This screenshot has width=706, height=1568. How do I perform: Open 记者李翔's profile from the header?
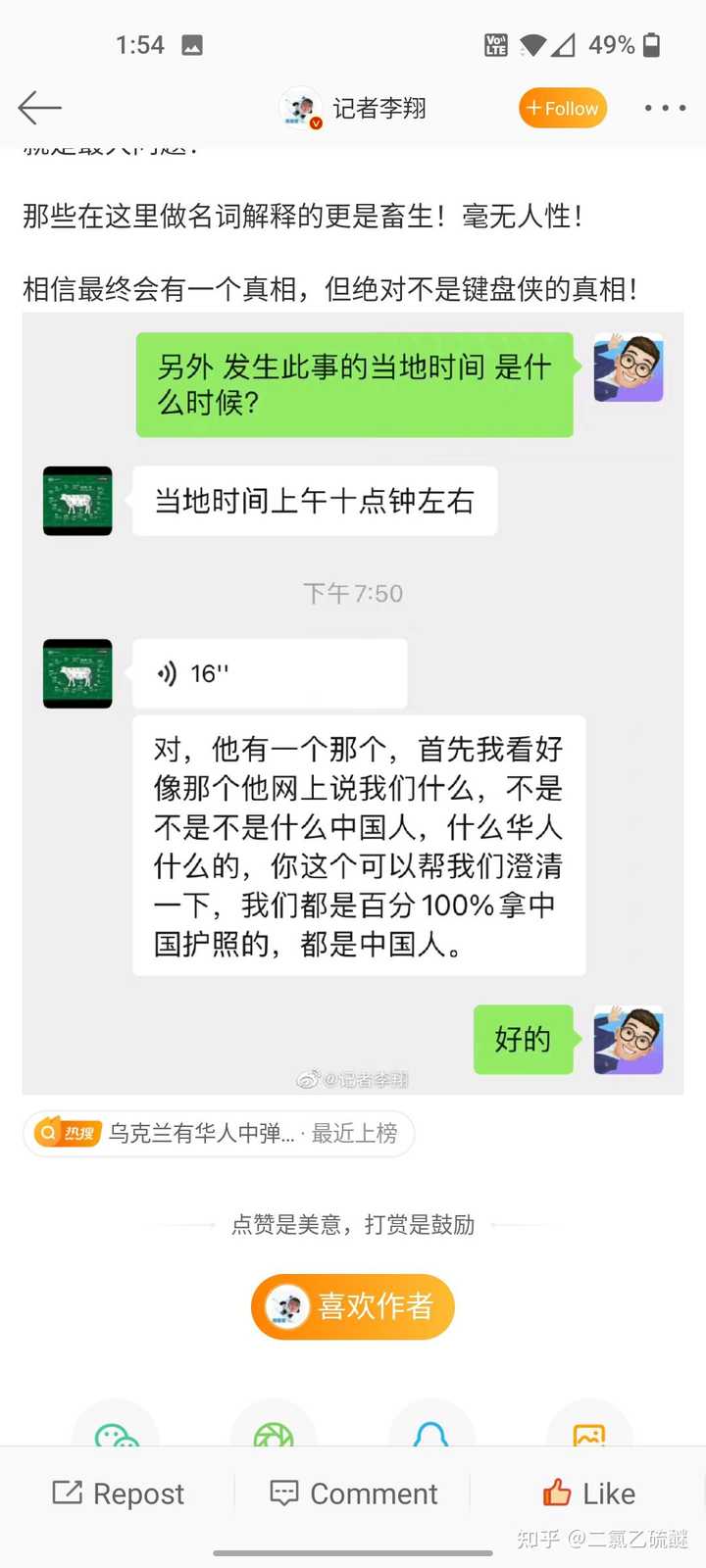point(378,108)
